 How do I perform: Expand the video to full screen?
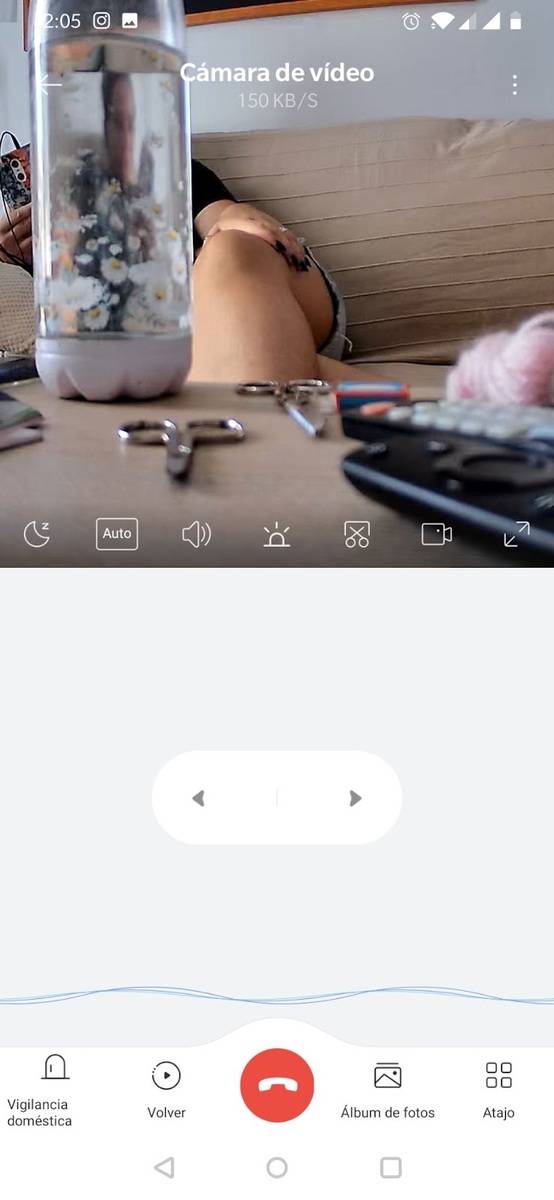point(516,534)
